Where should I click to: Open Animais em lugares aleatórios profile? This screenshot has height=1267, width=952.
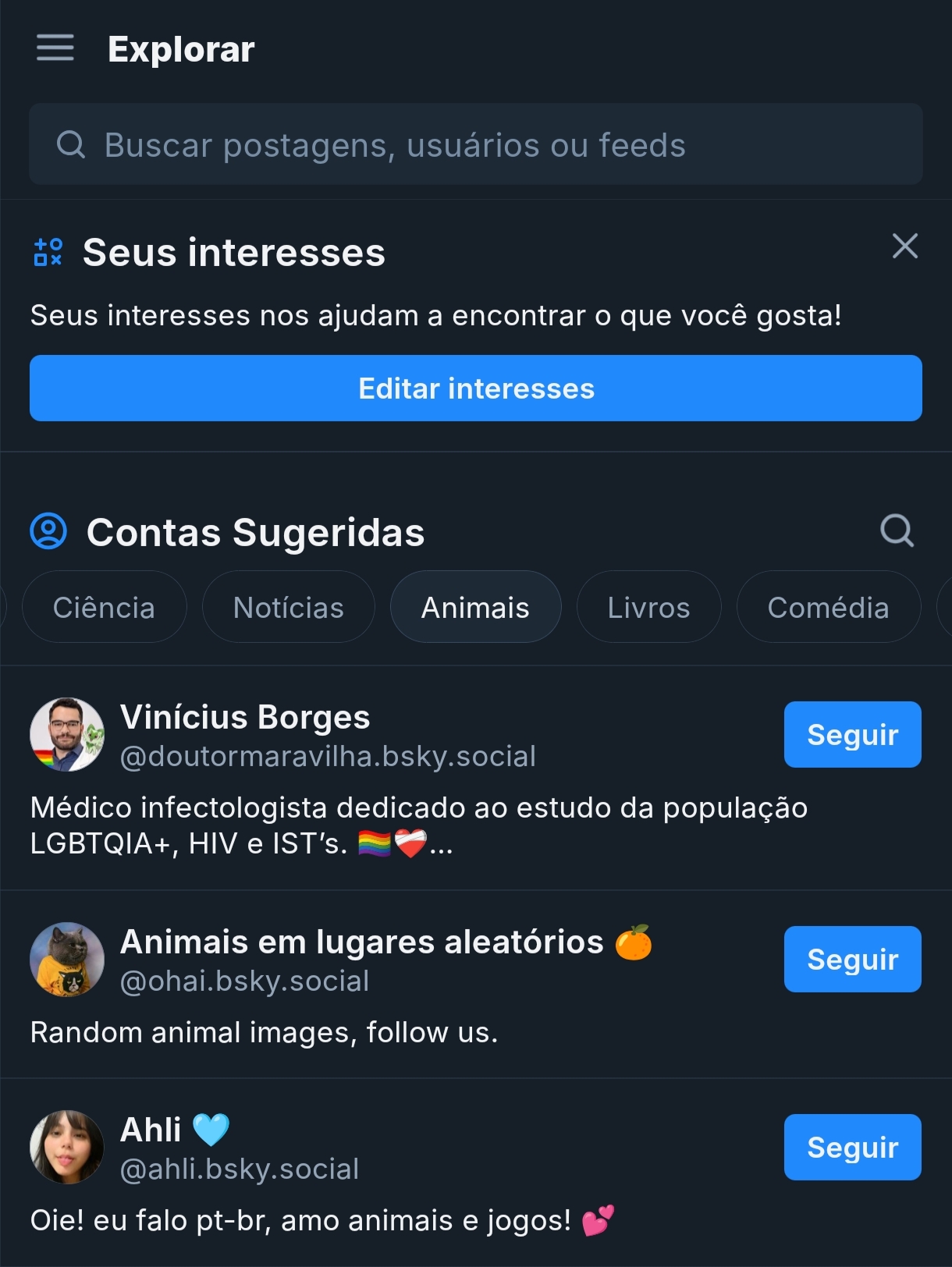click(361, 942)
